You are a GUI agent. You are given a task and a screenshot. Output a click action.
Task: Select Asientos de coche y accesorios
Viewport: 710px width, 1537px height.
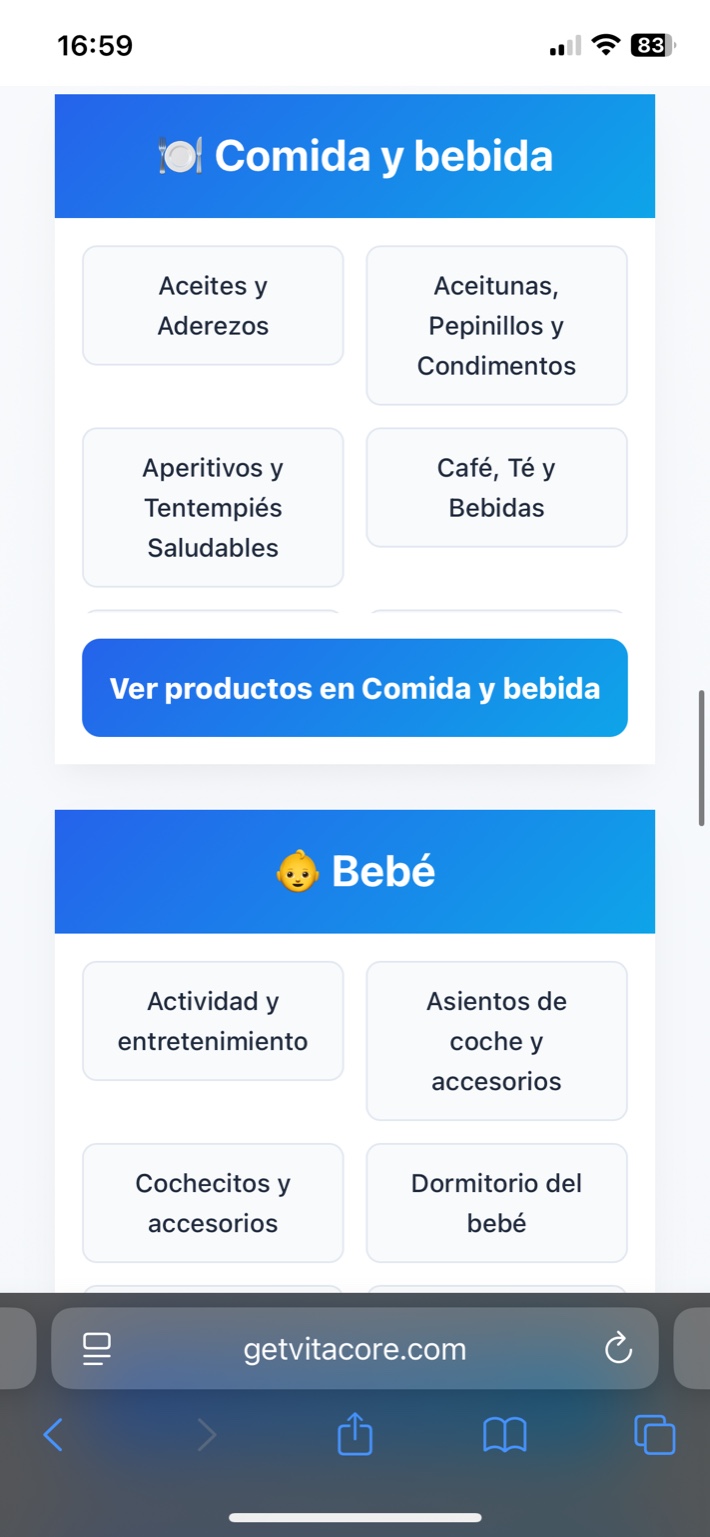click(x=496, y=1041)
